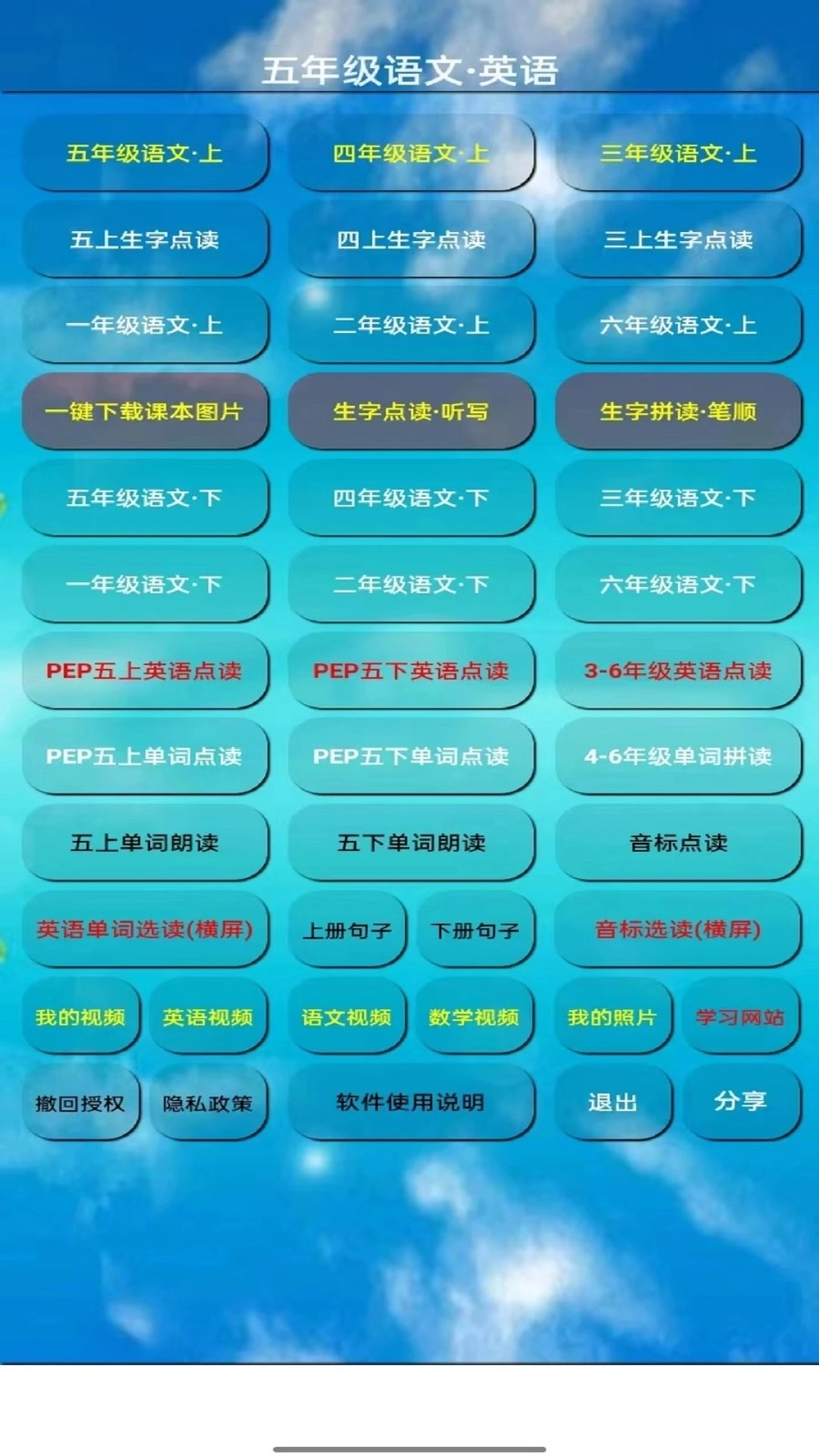Open 4-6年级单词拼读
This screenshot has height=1456, width=819.
(678, 757)
